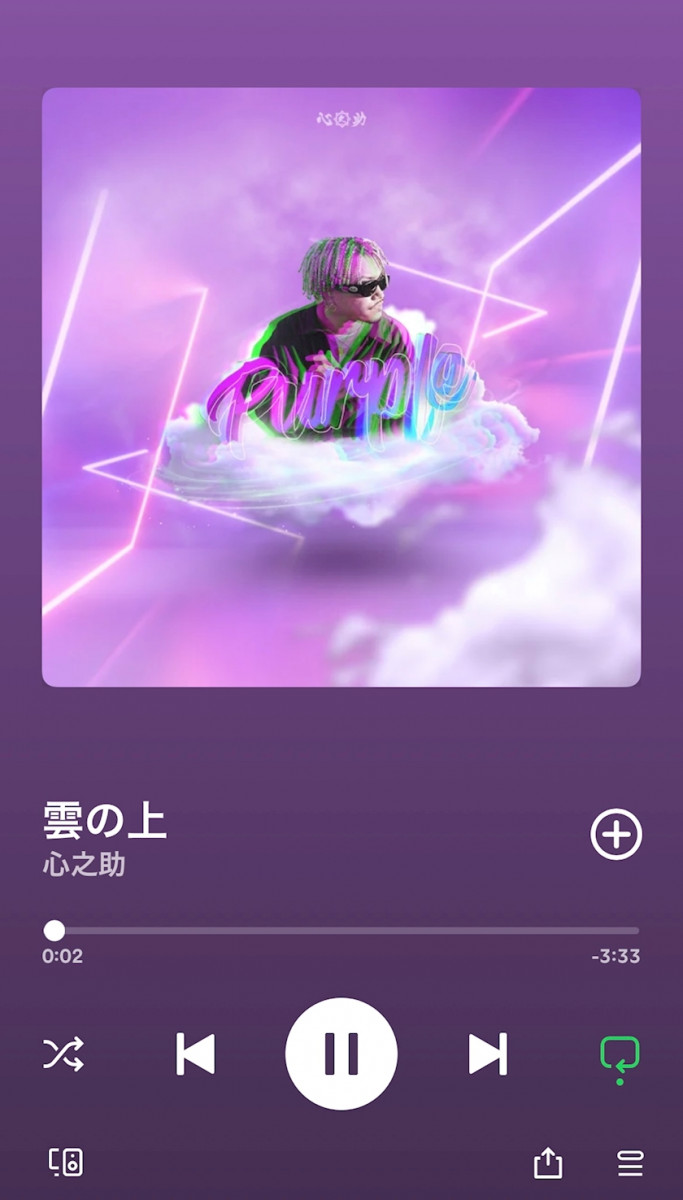Open the connect devices picker
Viewport: 683px width, 1200px height.
click(66, 1162)
